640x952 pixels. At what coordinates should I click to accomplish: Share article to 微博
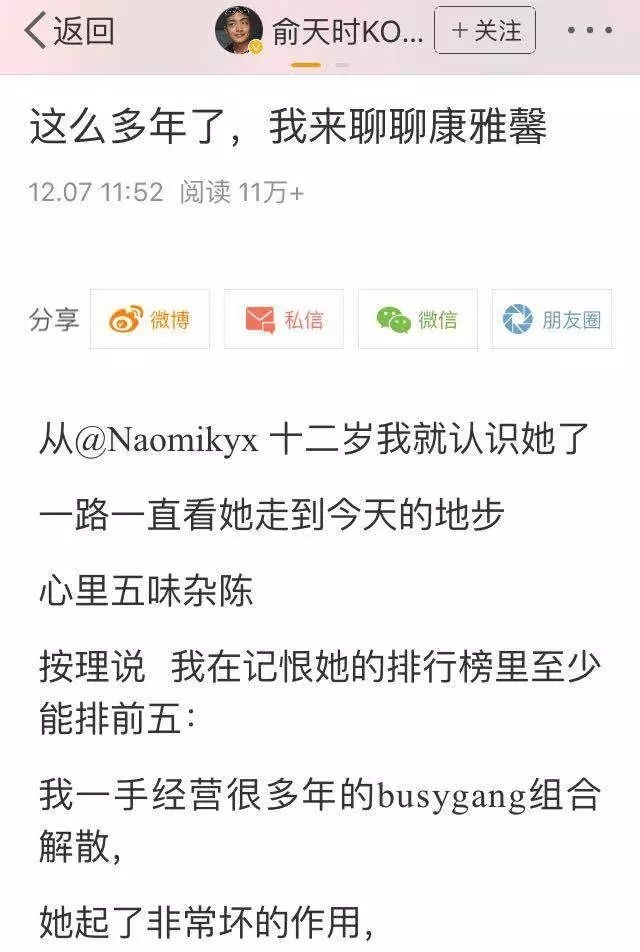tap(150, 320)
